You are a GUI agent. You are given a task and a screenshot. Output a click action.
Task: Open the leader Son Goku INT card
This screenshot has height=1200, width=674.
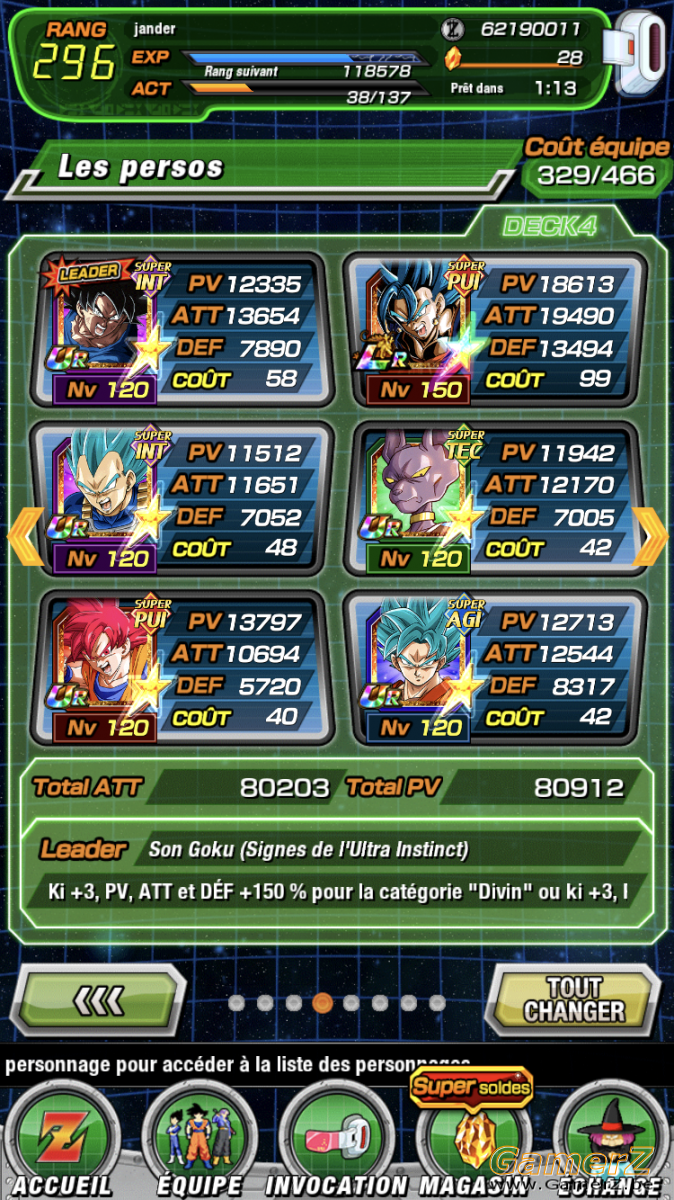(x=181, y=330)
